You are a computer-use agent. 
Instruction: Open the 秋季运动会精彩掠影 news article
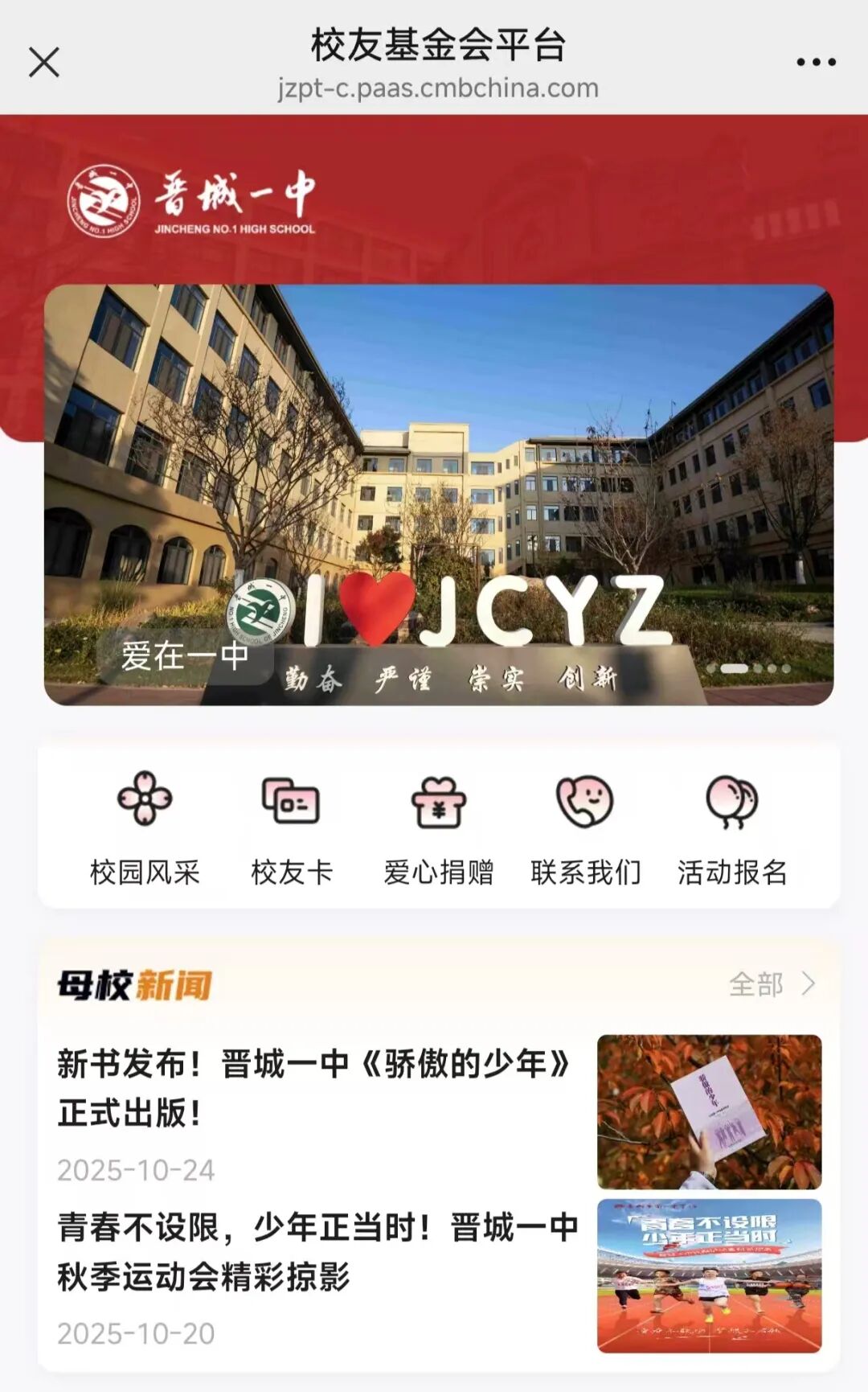[317, 1252]
